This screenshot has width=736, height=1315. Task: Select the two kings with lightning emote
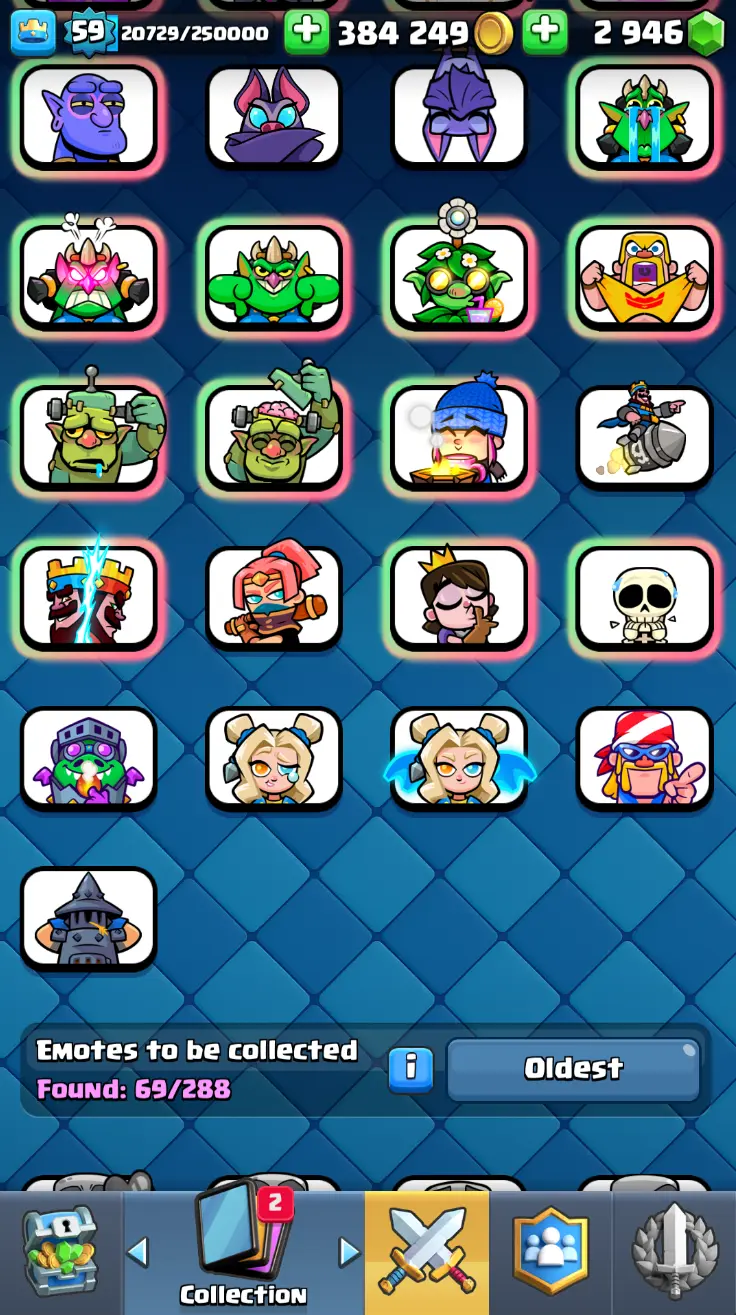88,597
